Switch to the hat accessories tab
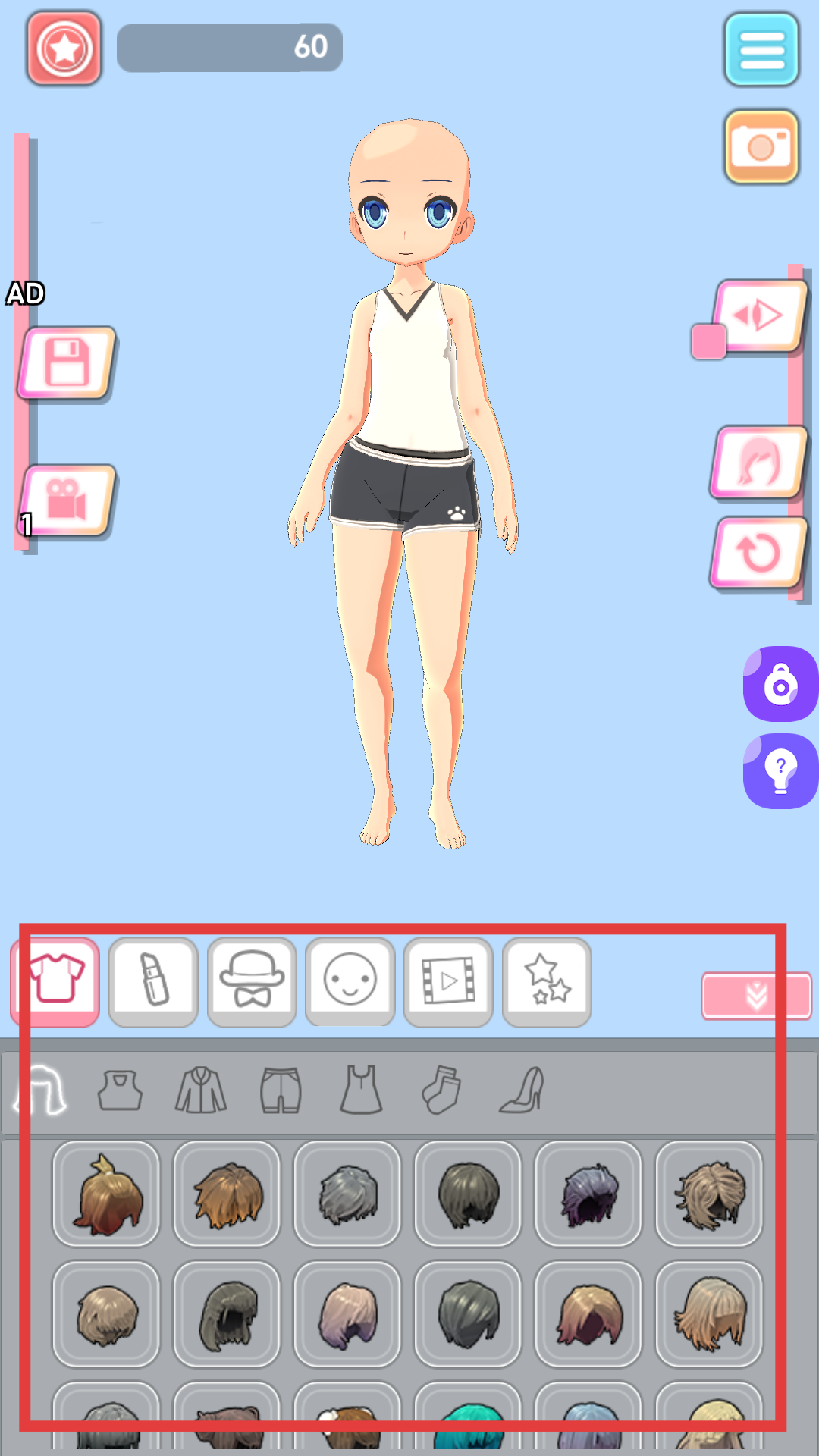This screenshot has height=1456, width=819. (252, 981)
